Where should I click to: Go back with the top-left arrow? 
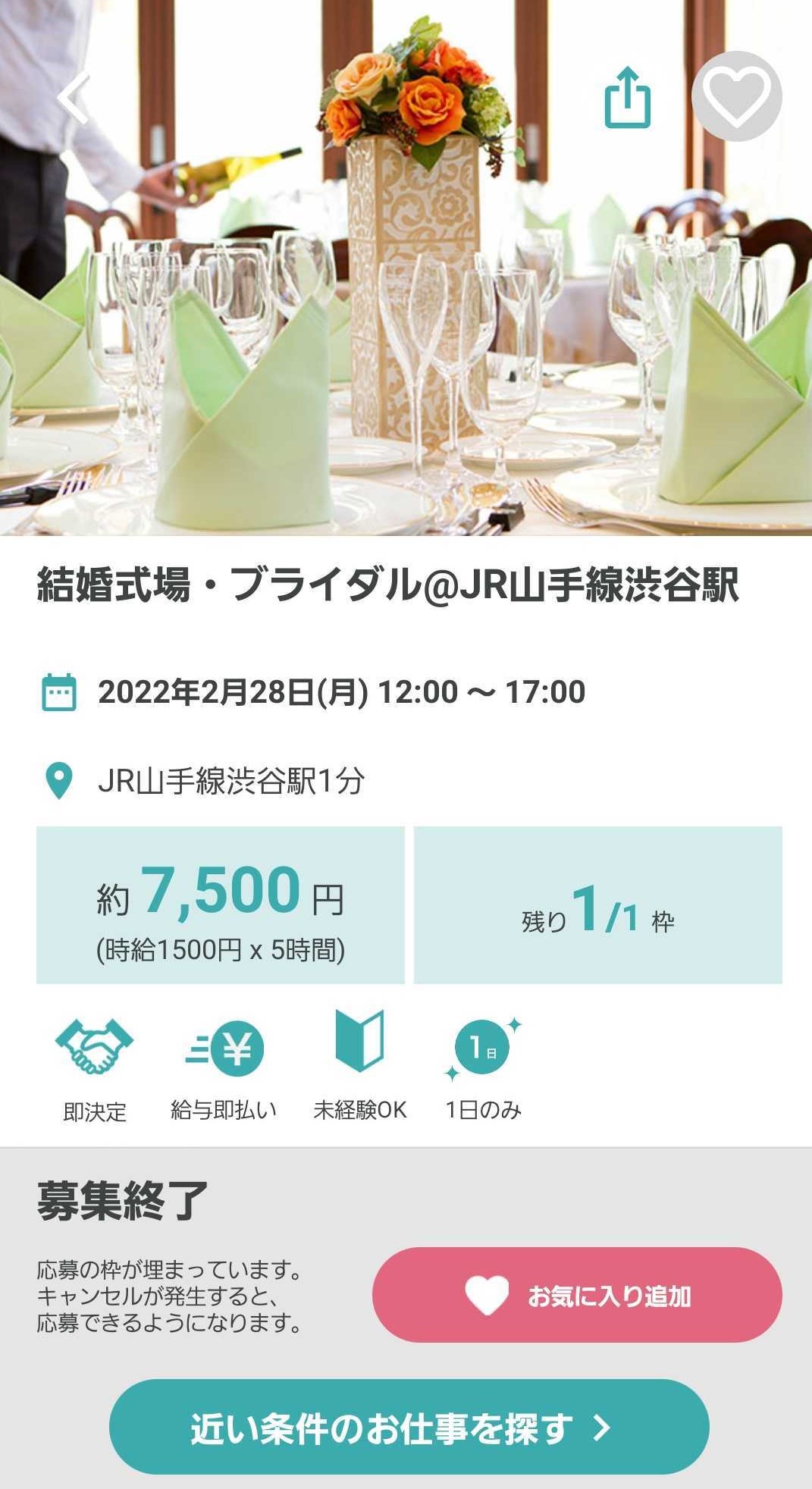pyautogui.click(x=74, y=98)
